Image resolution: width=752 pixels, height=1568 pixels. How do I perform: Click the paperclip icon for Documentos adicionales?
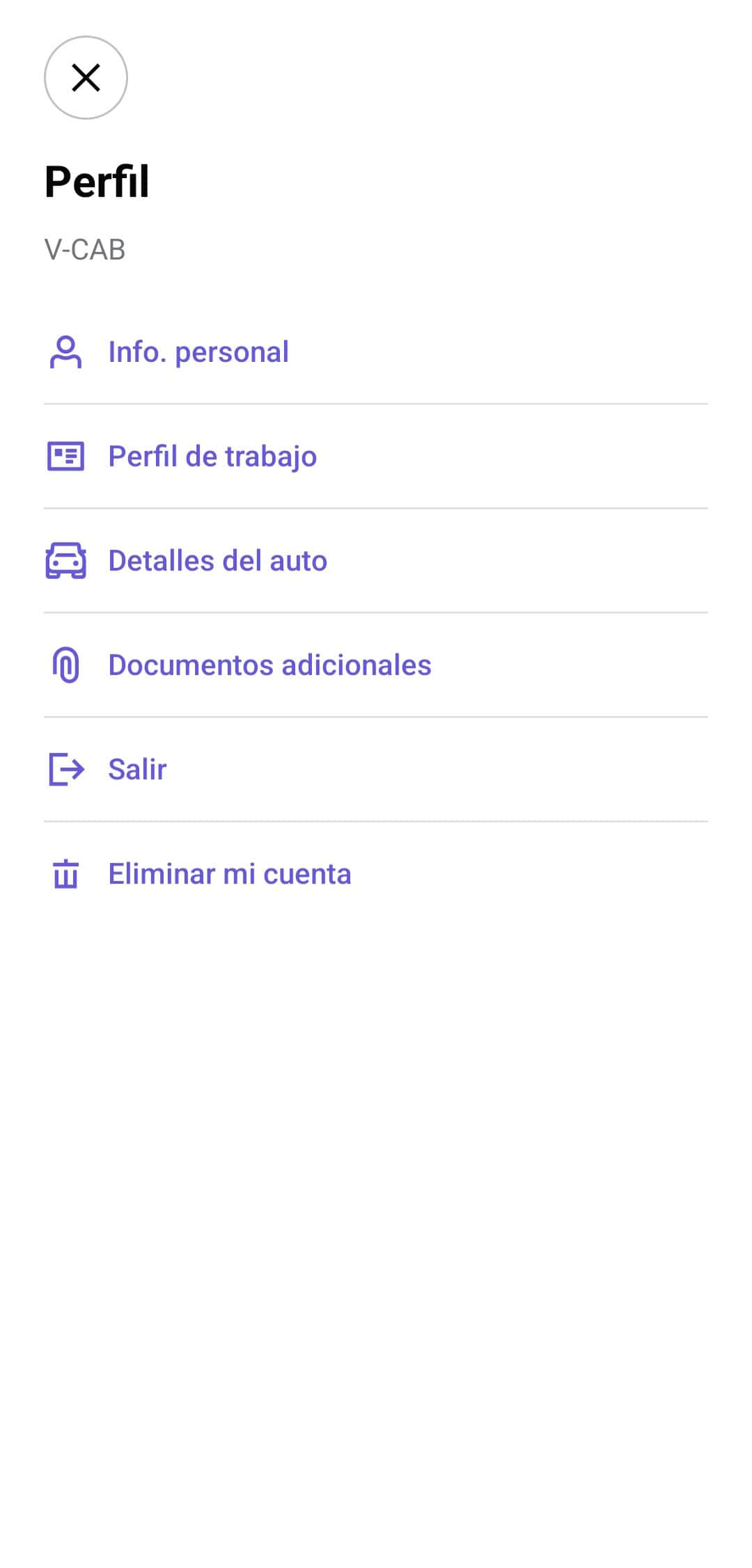pyautogui.click(x=65, y=665)
